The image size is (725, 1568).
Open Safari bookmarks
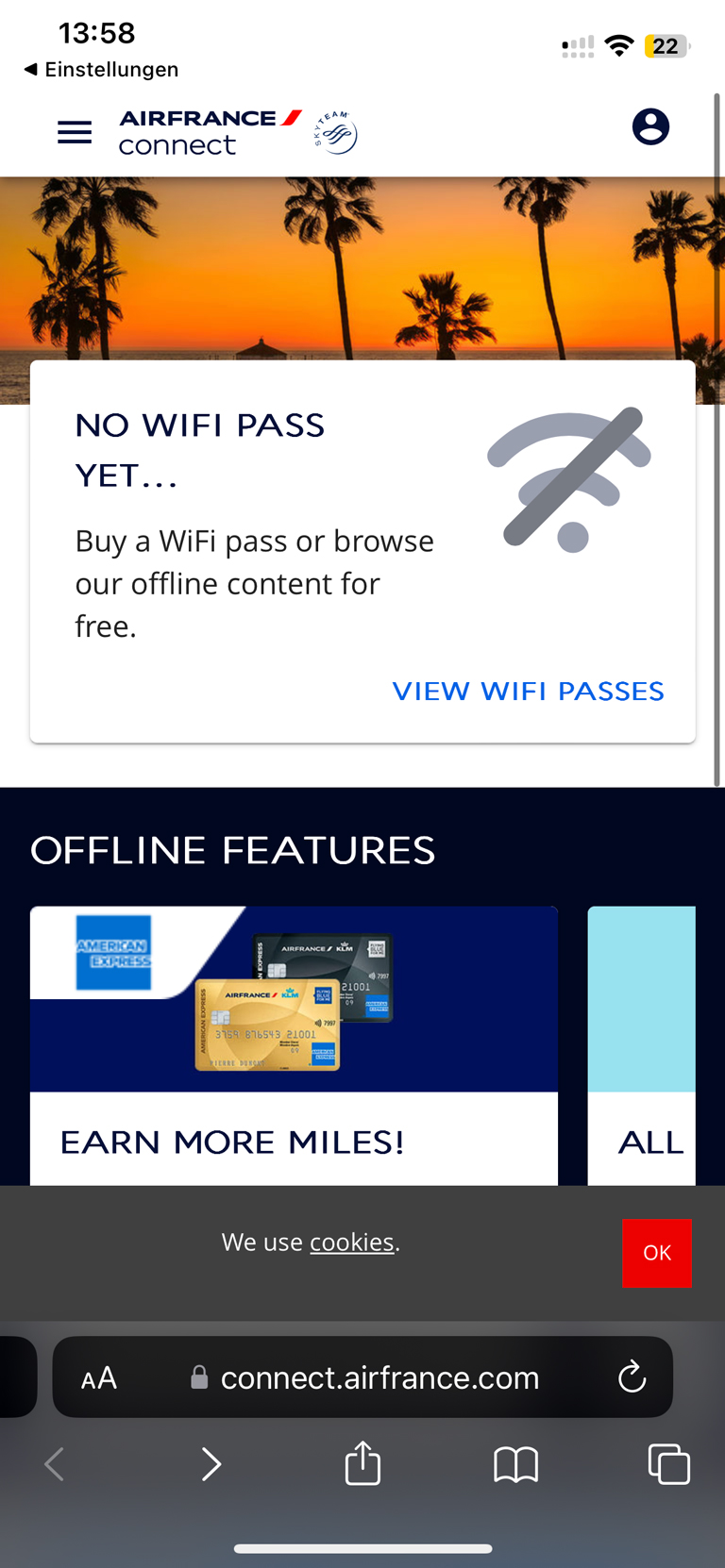(x=515, y=1464)
